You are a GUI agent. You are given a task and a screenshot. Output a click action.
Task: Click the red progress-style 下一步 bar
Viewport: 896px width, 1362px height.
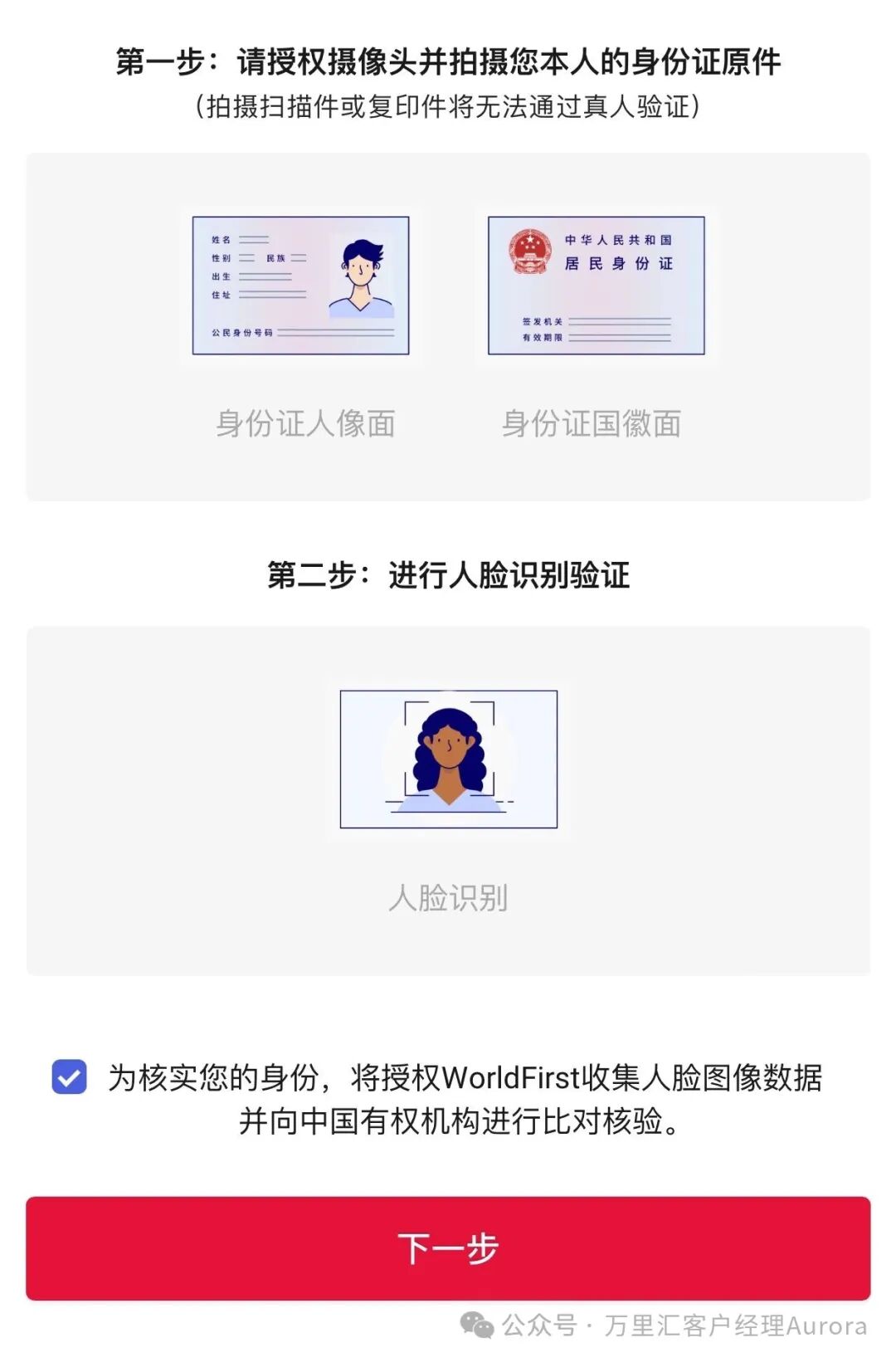tap(448, 1245)
